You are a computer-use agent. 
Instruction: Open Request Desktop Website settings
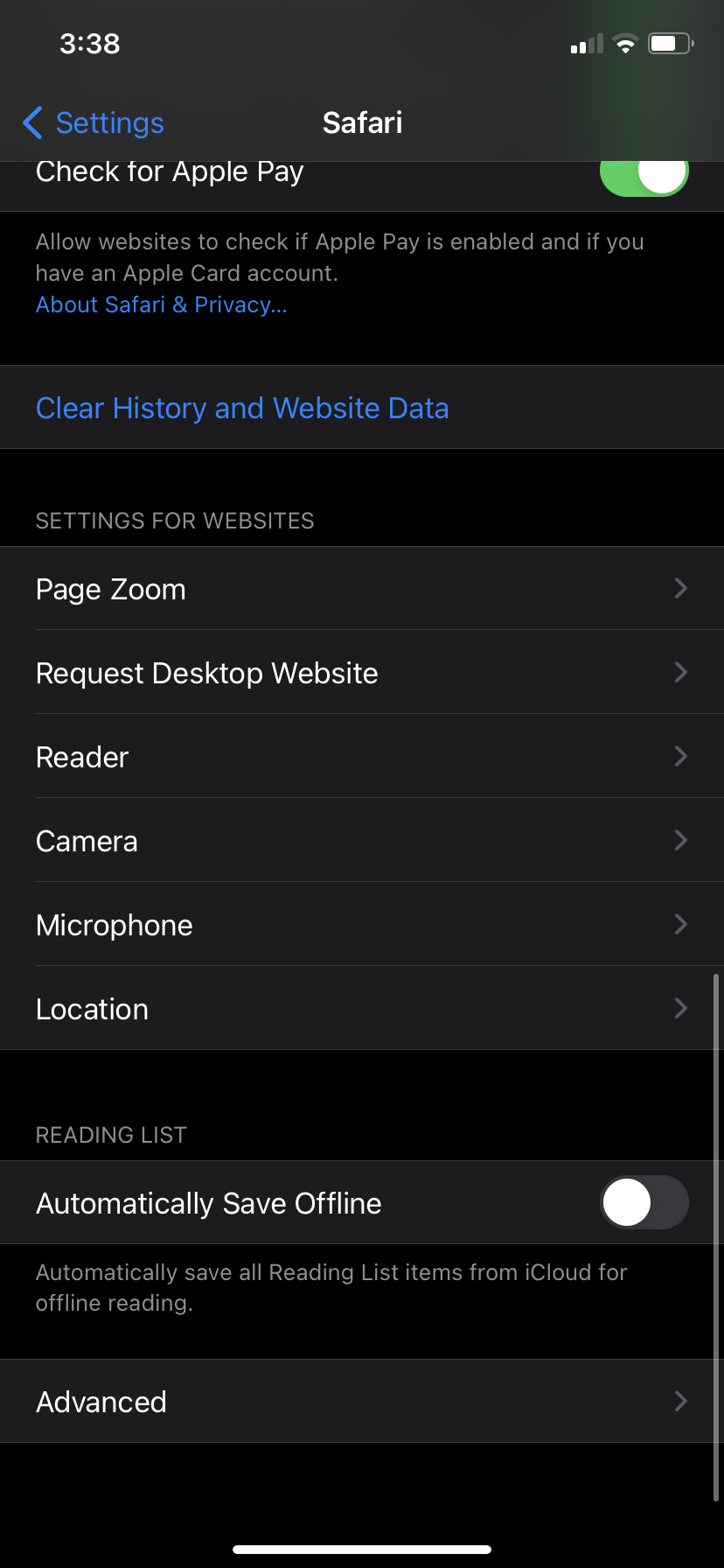[362, 673]
